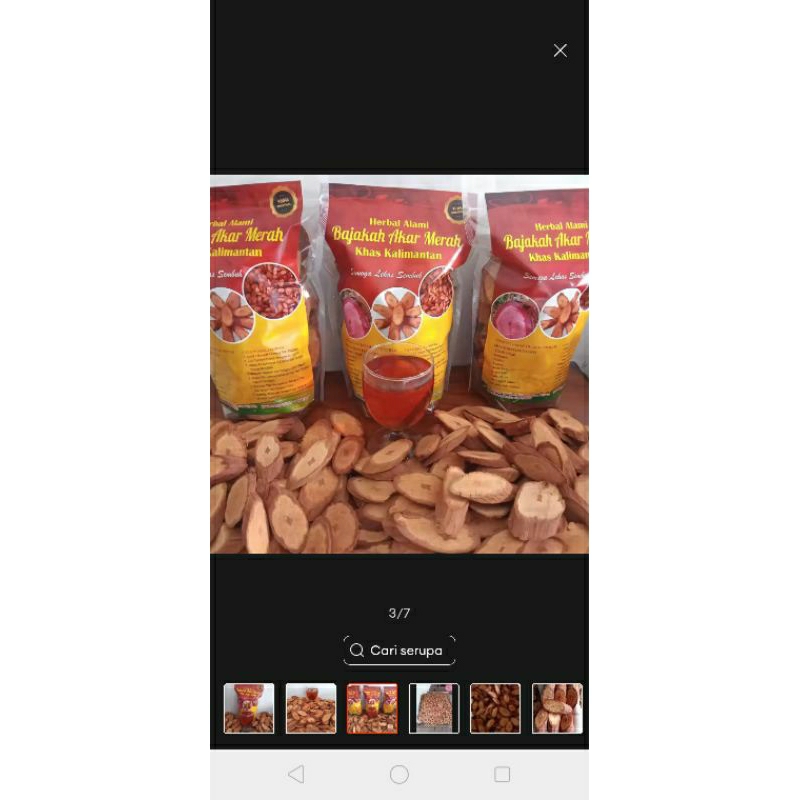Image resolution: width=800 pixels, height=800 pixels.
Task: Go to the home screen
Action: click(399, 774)
